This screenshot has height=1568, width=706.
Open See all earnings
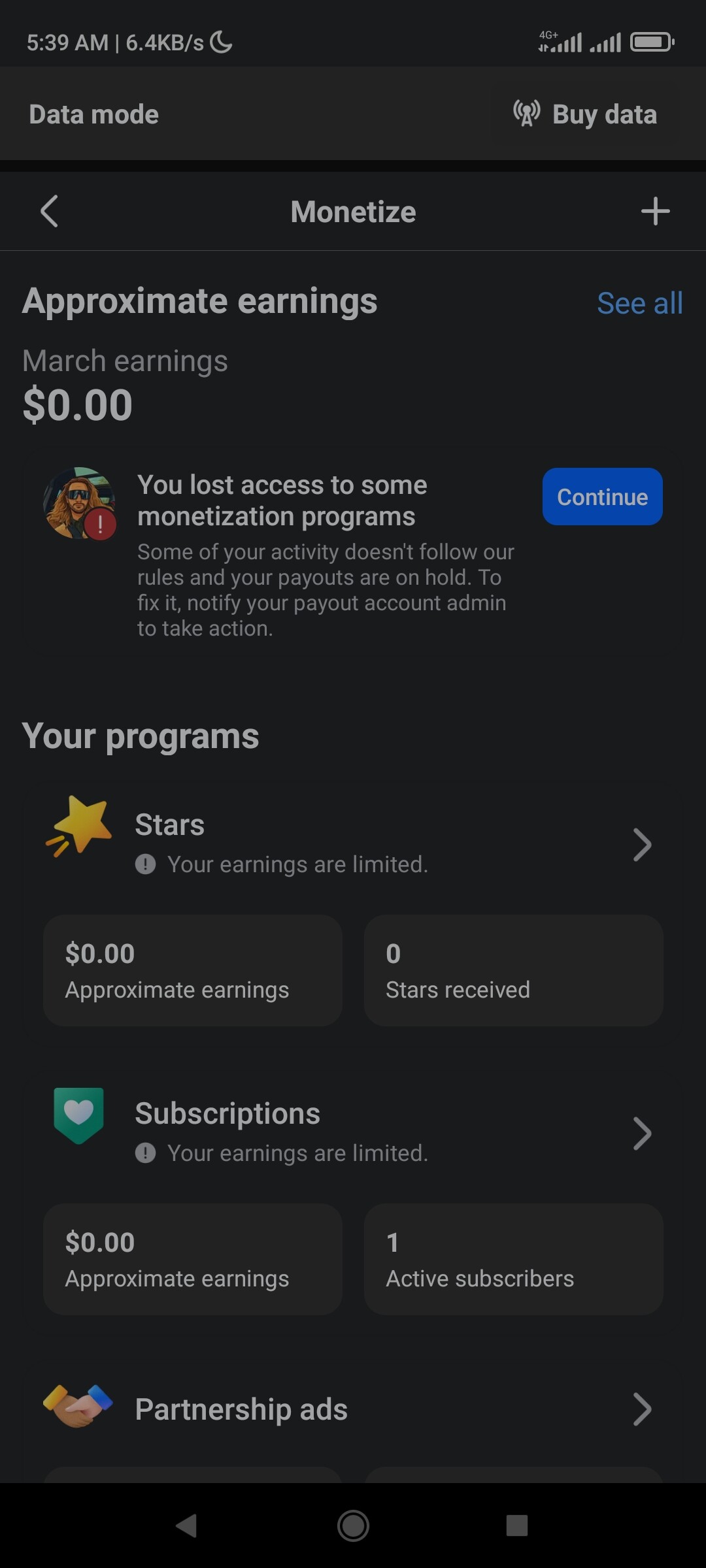pyautogui.click(x=639, y=303)
